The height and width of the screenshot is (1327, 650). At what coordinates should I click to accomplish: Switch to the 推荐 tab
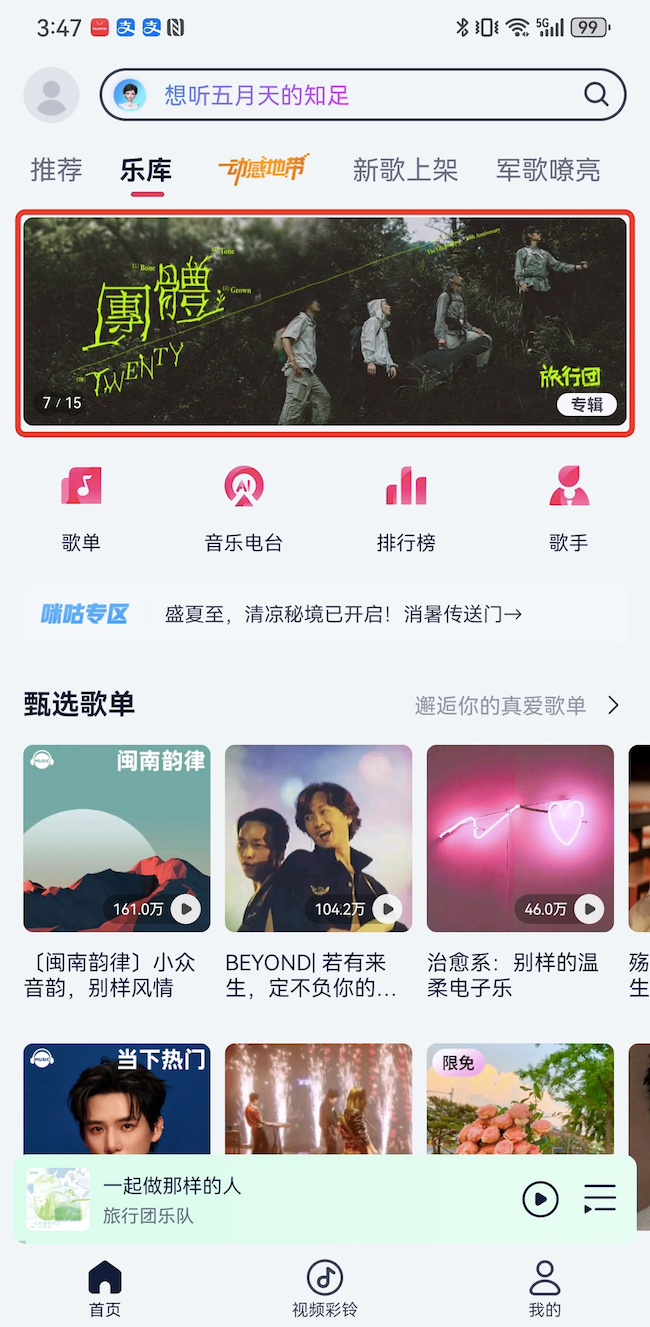coord(56,170)
